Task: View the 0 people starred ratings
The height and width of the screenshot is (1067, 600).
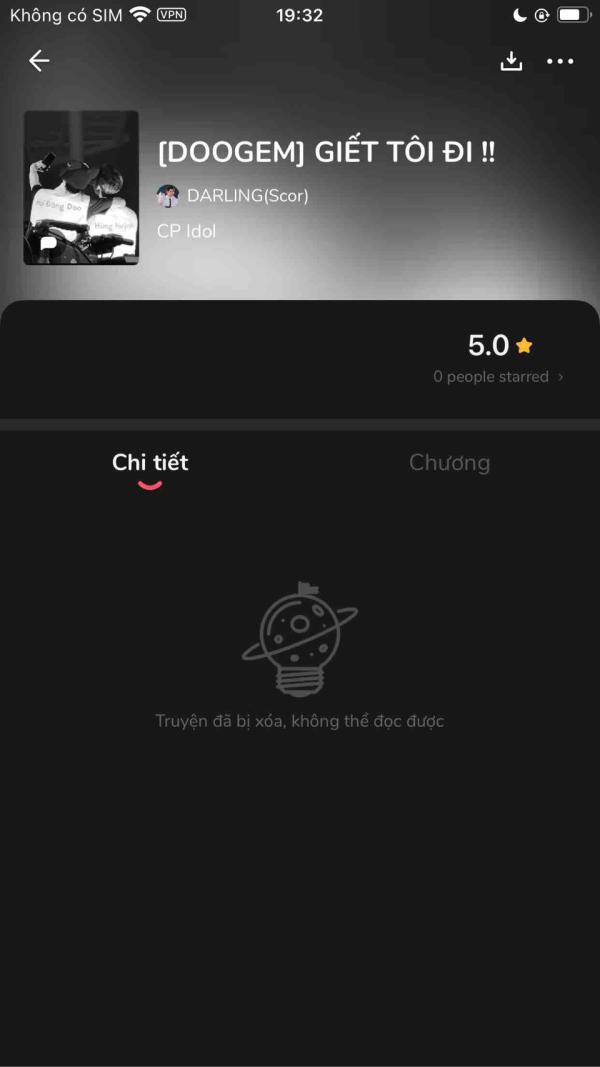Action: coord(497,377)
